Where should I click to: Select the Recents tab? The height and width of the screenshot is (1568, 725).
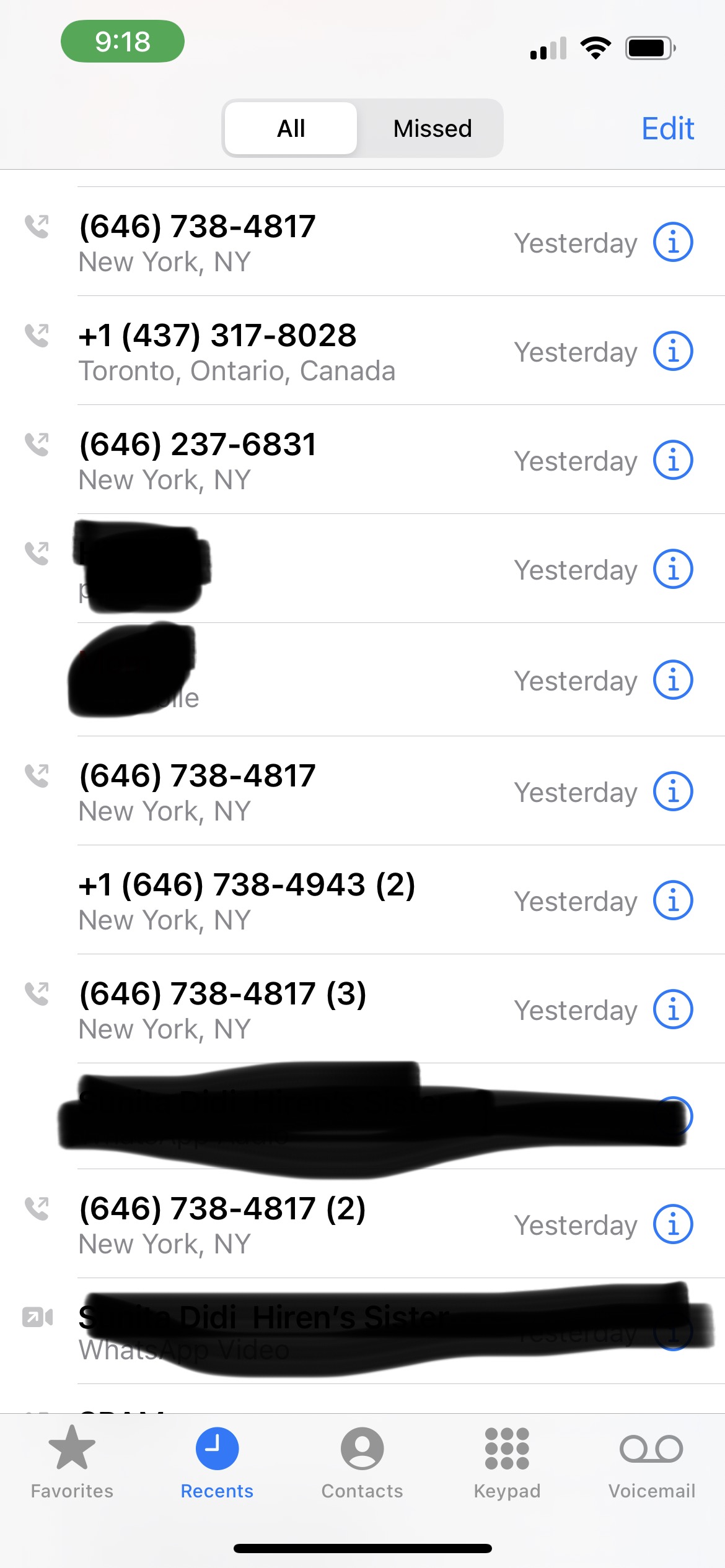pyautogui.click(x=217, y=1461)
